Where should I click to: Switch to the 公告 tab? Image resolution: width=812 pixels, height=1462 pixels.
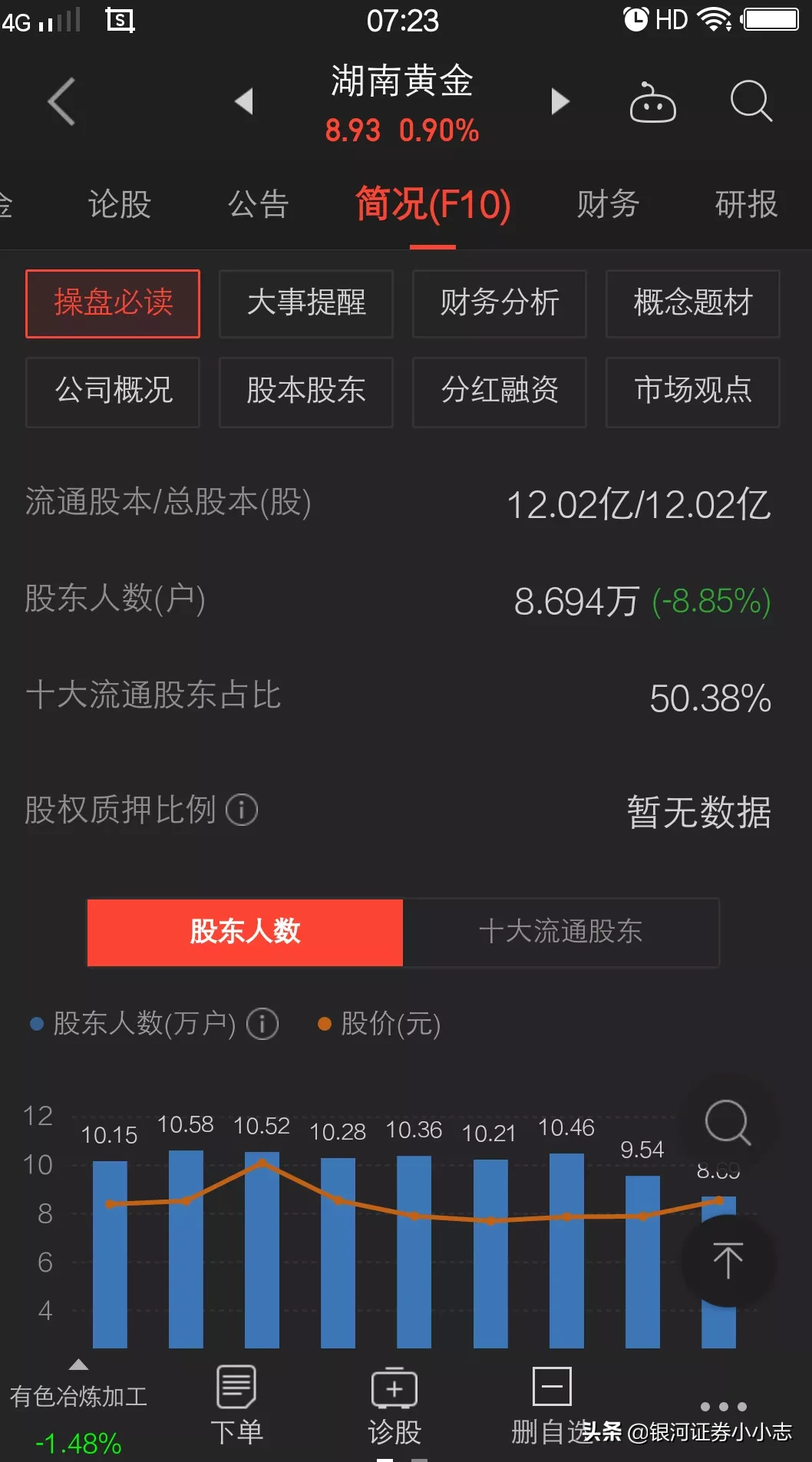258,204
